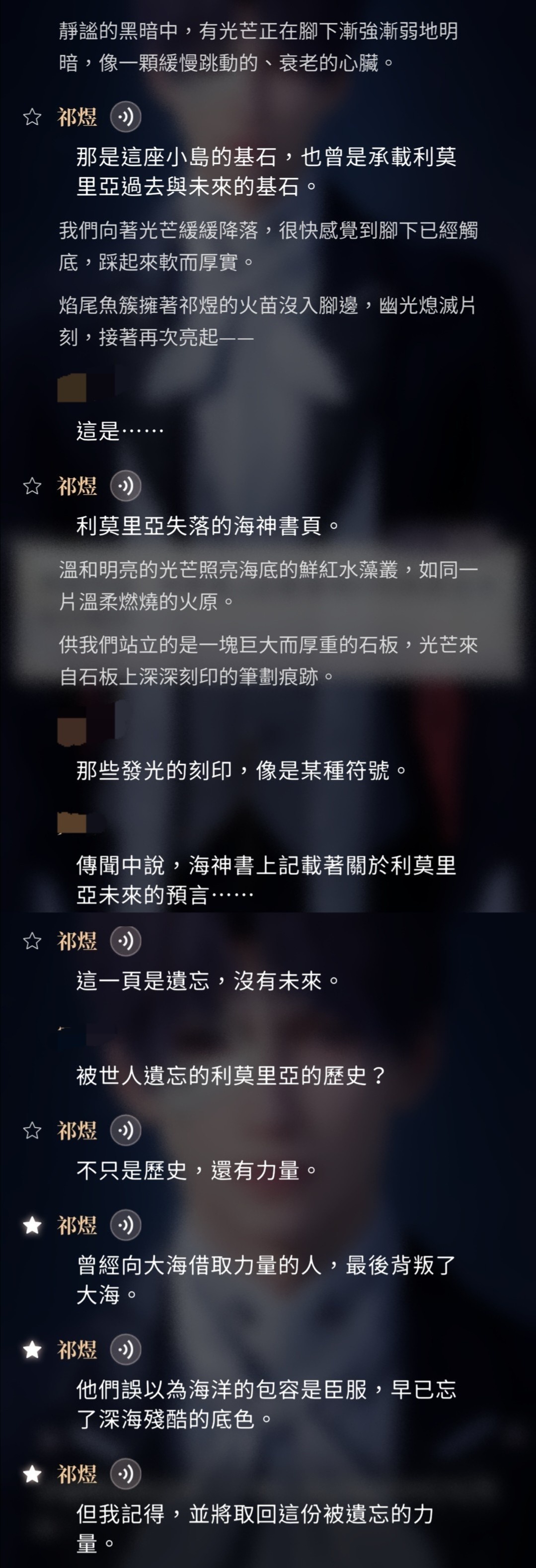Image resolution: width=536 pixels, height=1568 pixels.
Task: Star the line '不只是歷史,還有力量'
Action: [x=32, y=1130]
